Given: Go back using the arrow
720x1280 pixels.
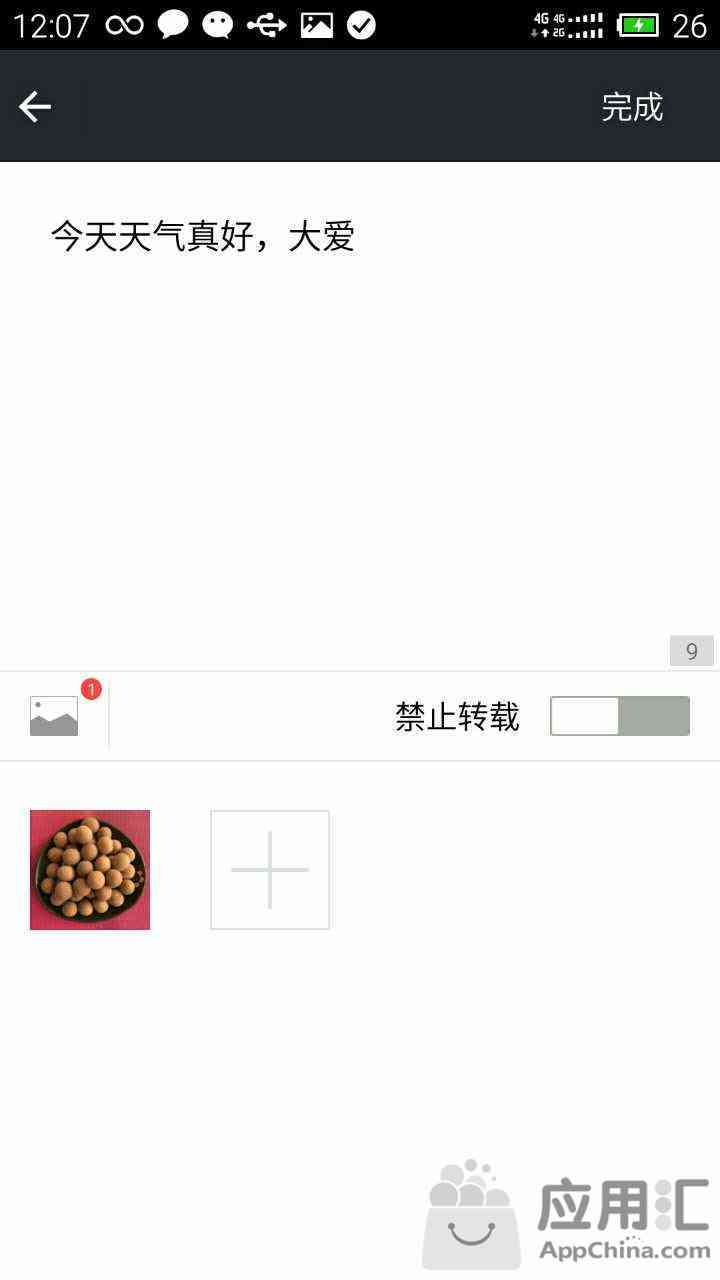Looking at the screenshot, I should (x=35, y=107).
